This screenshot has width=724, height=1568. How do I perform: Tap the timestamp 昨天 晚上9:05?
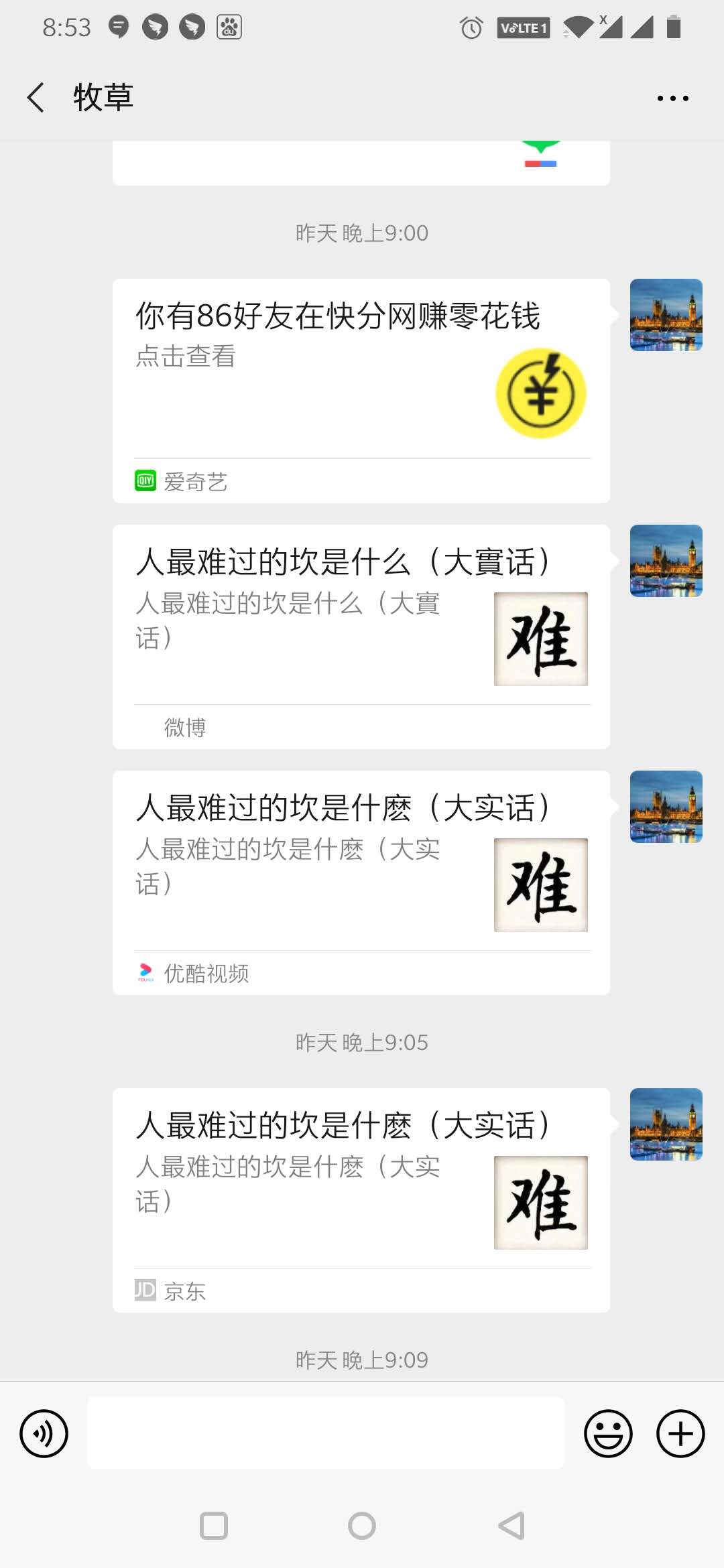tap(362, 1042)
